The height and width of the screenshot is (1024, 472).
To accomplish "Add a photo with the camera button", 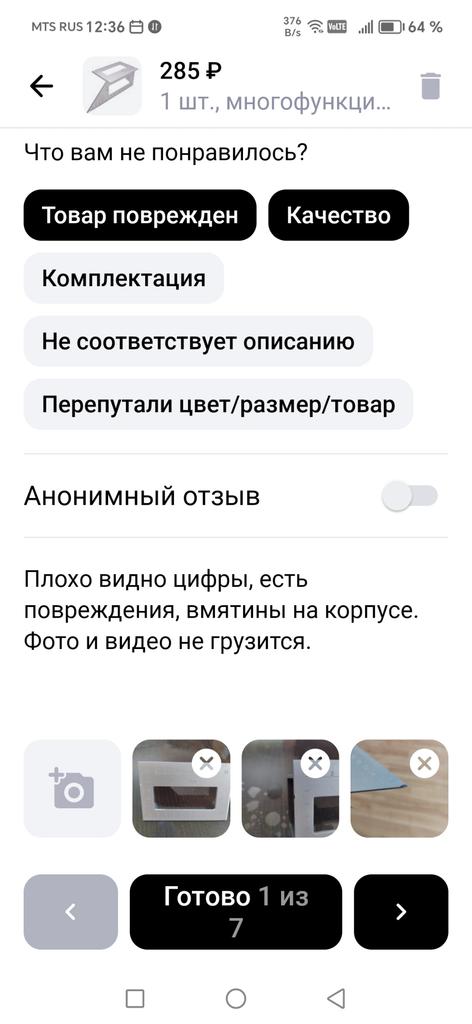I will tap(72, 788).
